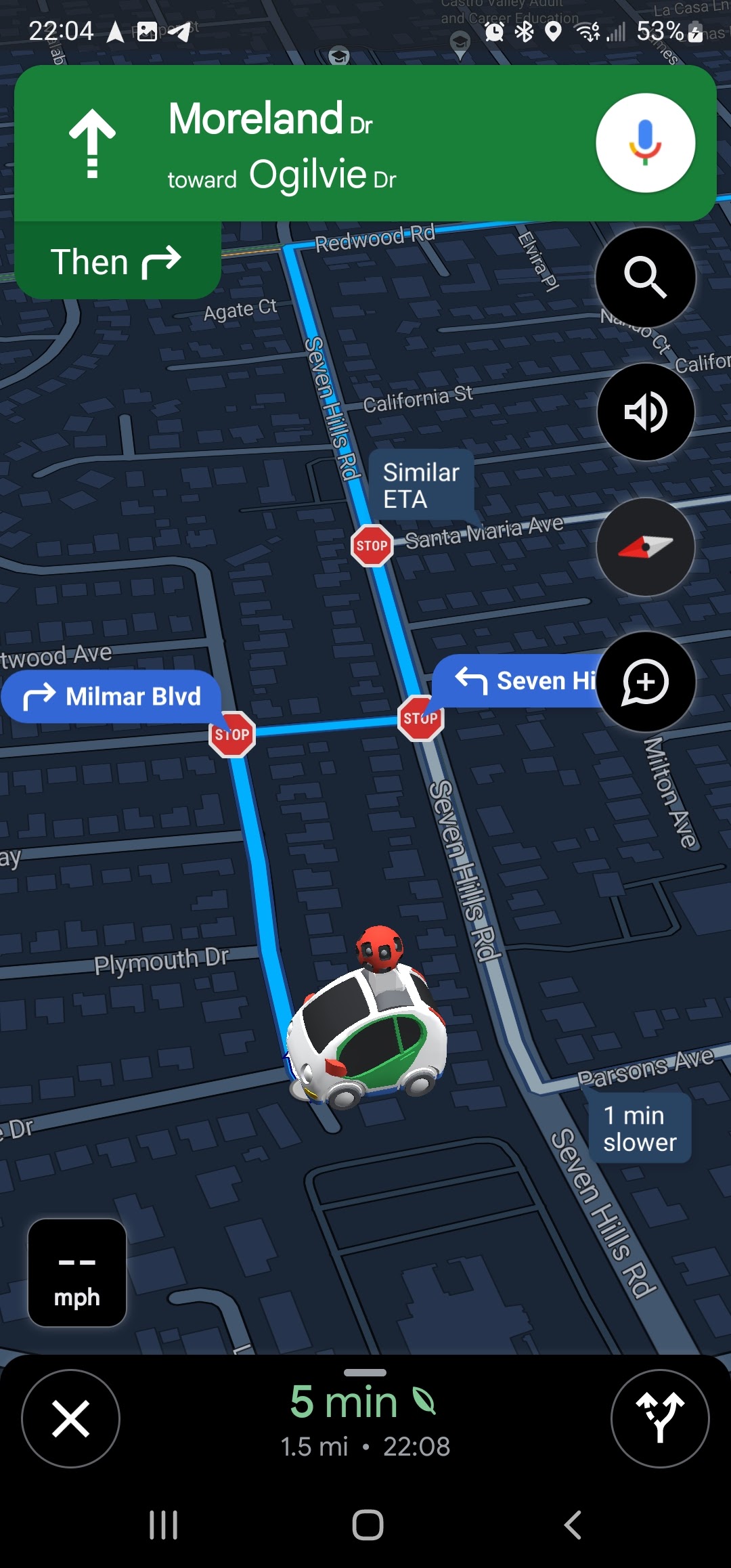Add a report to the map
Image resolution: width=731 pixels, height=1568 pixels.
click(x=645, y=681)
